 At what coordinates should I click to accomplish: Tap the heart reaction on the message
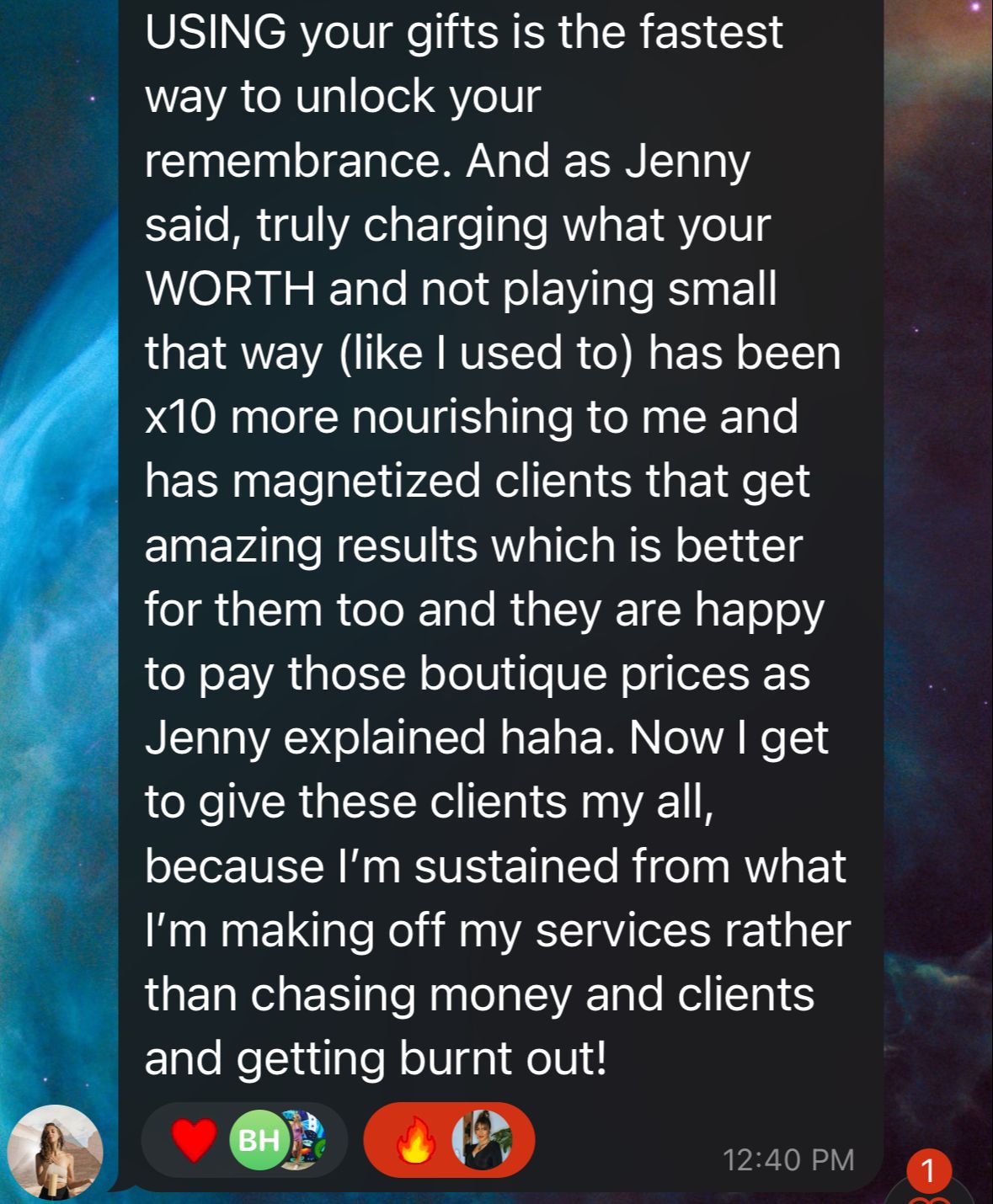tap(194, 1140)
